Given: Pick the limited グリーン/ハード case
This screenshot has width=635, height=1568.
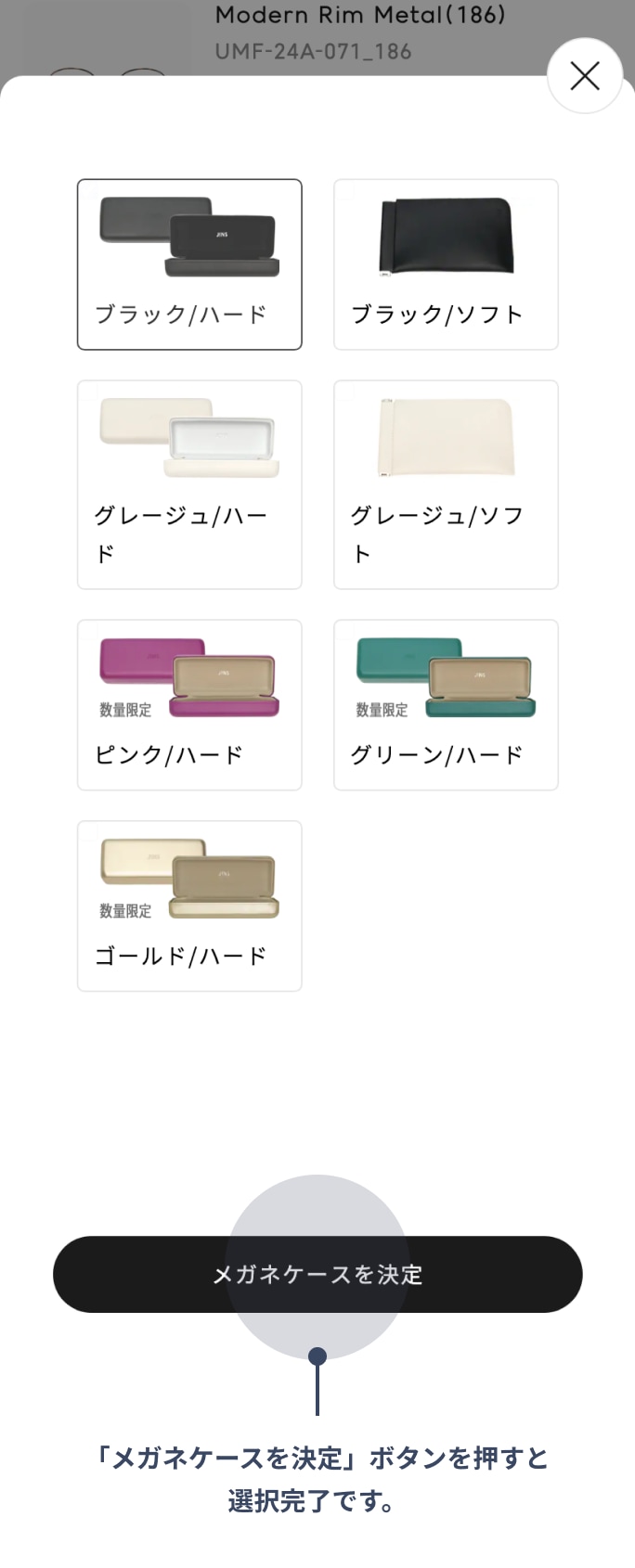Looking at the screenshot, I should click(446, 704).
